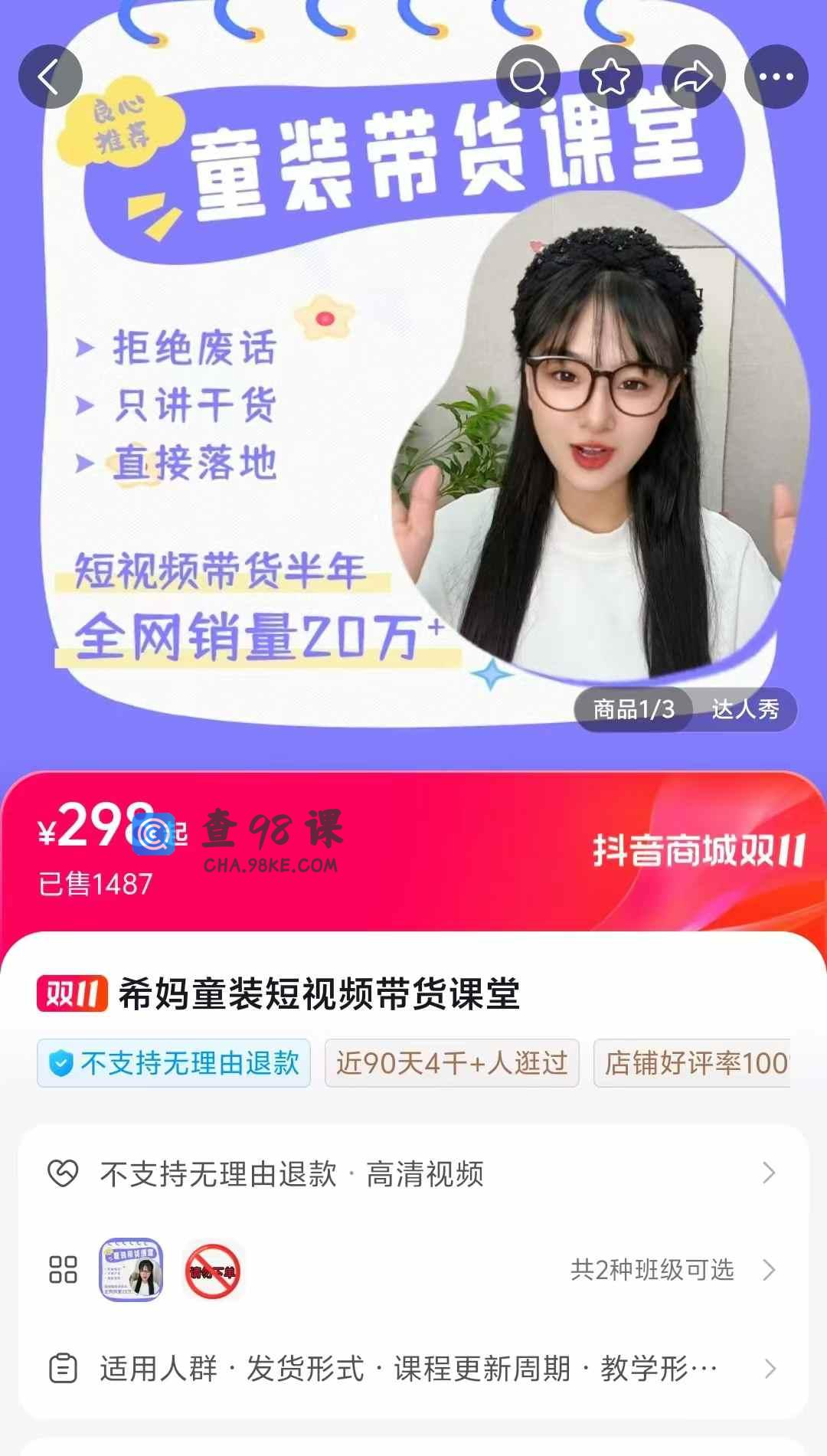The height and width of the screenshot is (1456, 827).
Task: Favorite this product with the star icon
Action: [x=611, y=77]
